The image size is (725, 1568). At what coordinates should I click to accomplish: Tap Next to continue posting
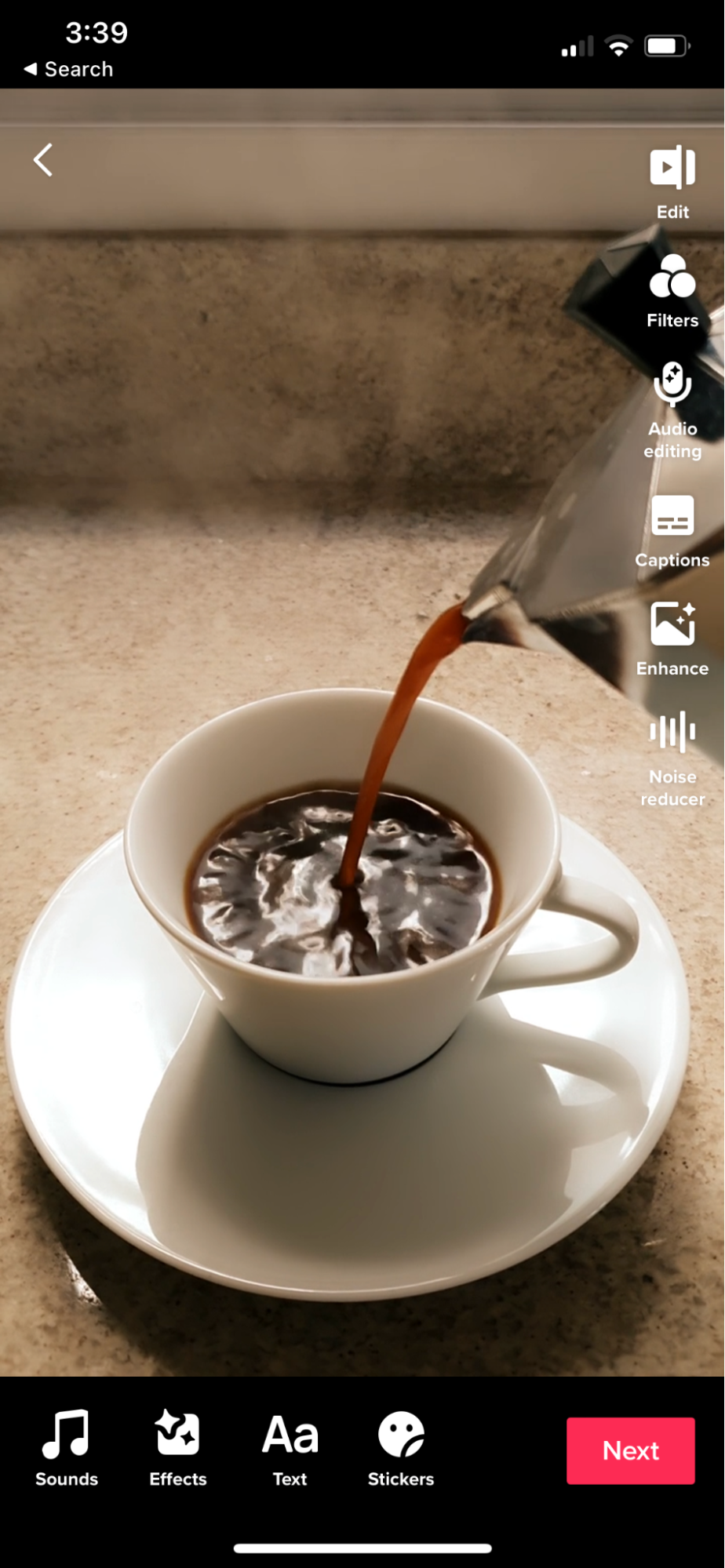coord(630,1450)
